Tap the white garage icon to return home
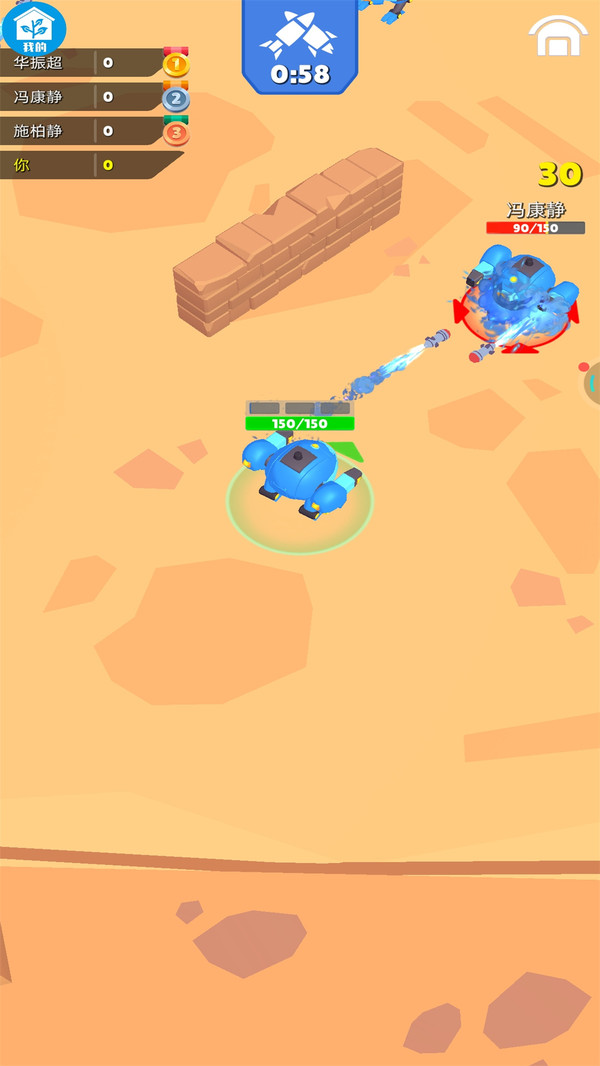This screenshot has height=1066, width=600. coord(558,38)
